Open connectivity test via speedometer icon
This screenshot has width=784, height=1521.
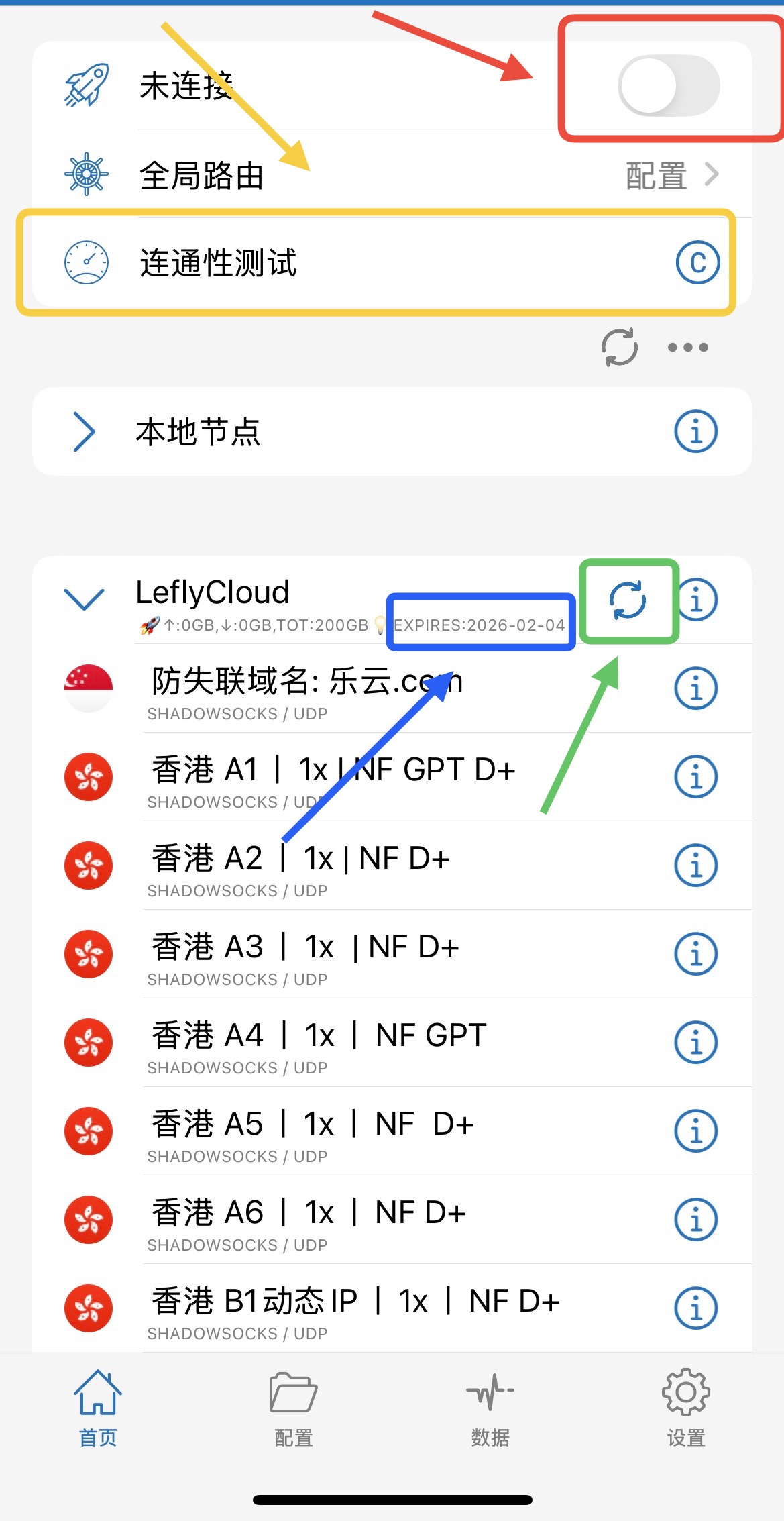85,263
